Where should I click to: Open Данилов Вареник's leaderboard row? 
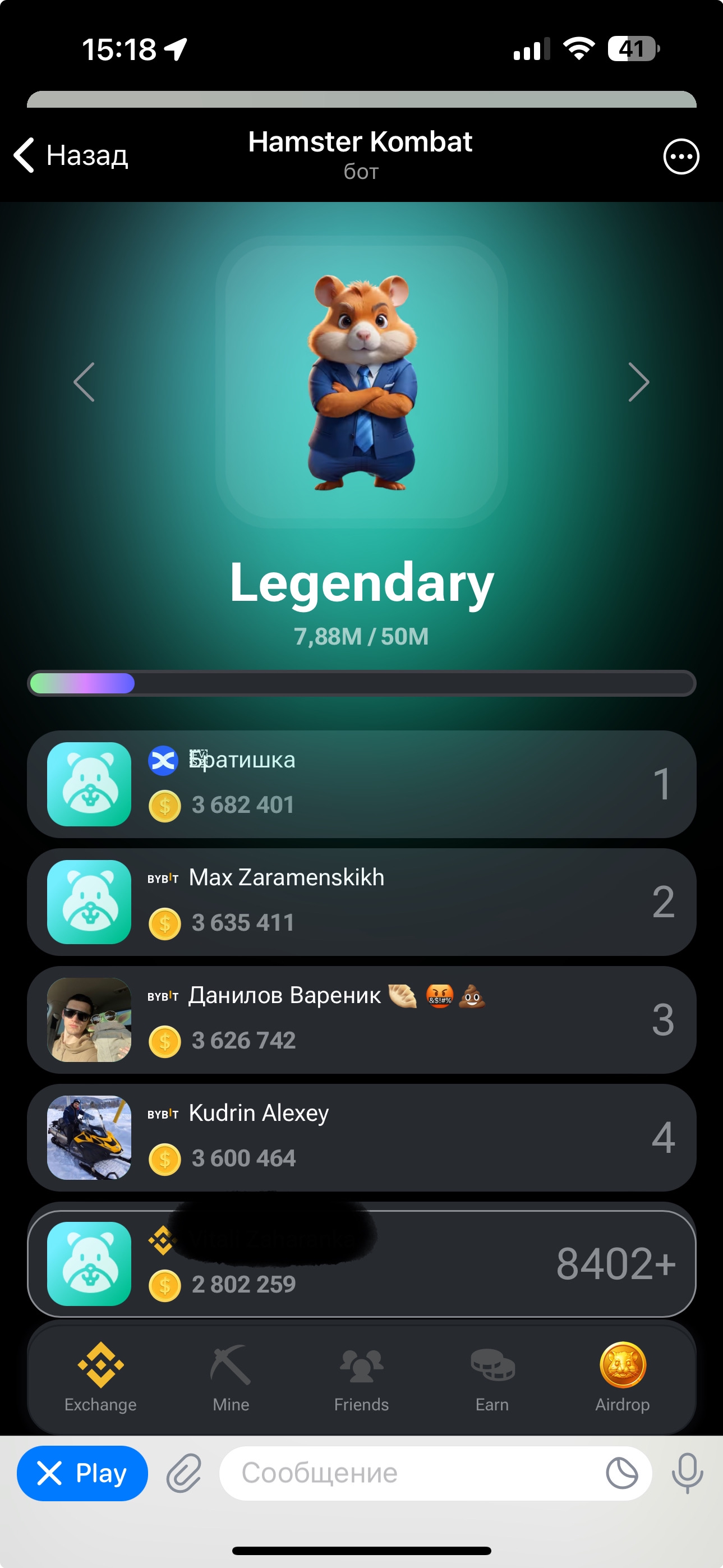coord(361,1019)
